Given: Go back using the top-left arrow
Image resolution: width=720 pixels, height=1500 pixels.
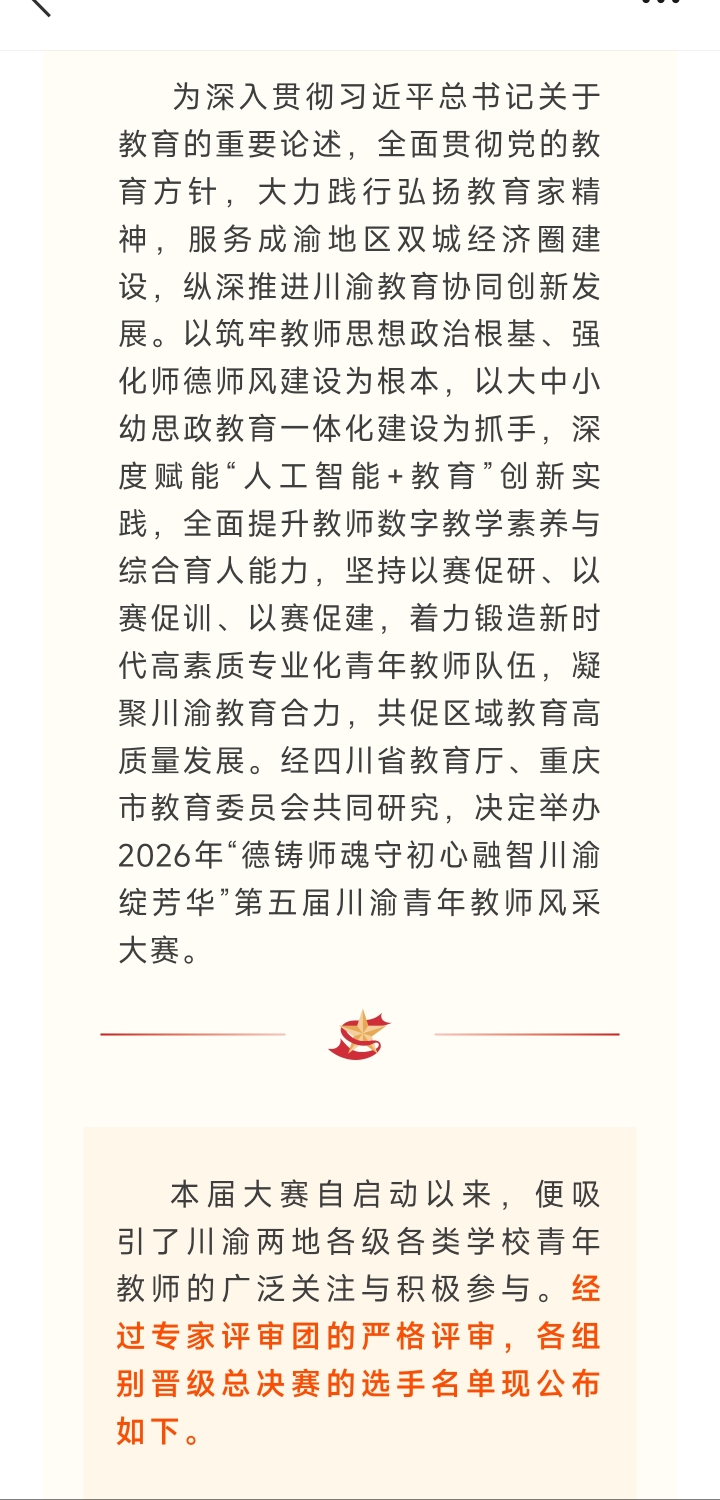Looking at the screenshot, I should [36, 4].
